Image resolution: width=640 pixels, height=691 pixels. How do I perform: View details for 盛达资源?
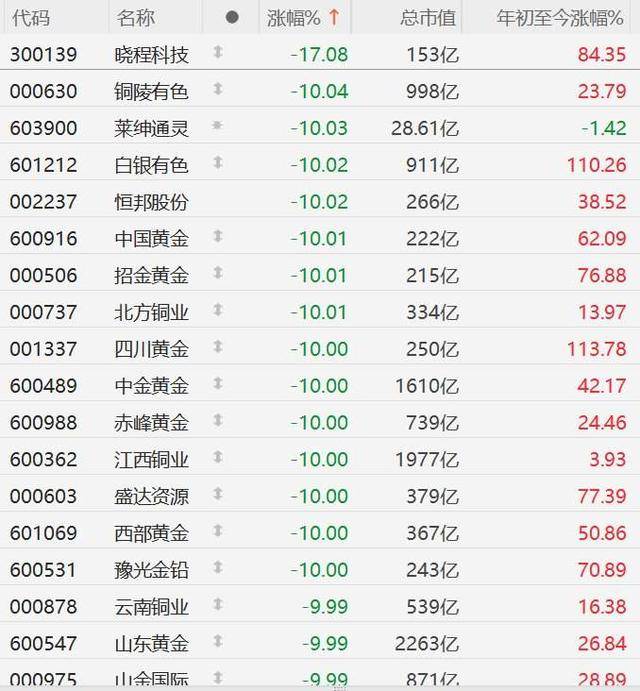coord(151,496)
